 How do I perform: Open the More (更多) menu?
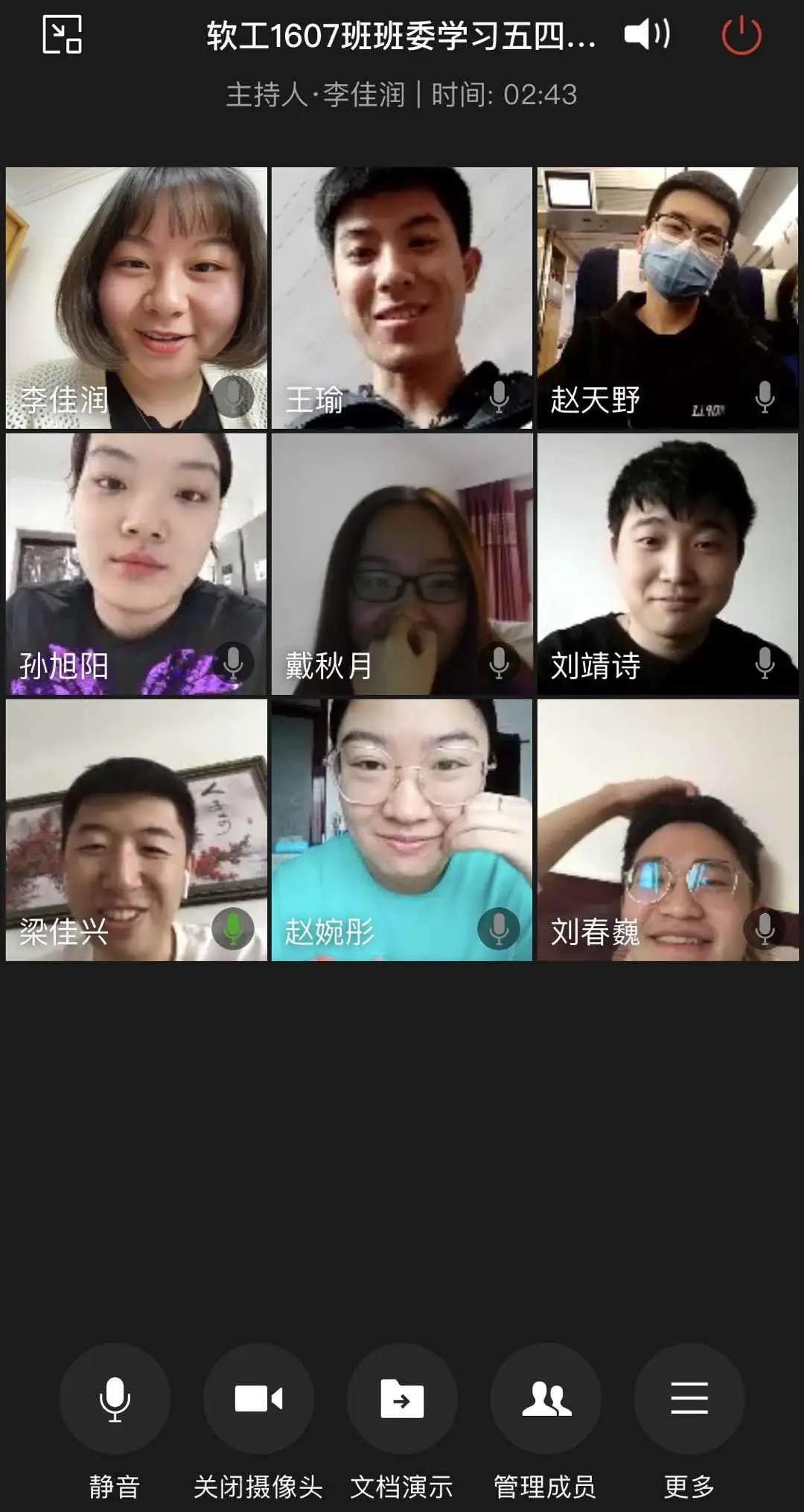pyautogui.click(x=689, y=1398)
